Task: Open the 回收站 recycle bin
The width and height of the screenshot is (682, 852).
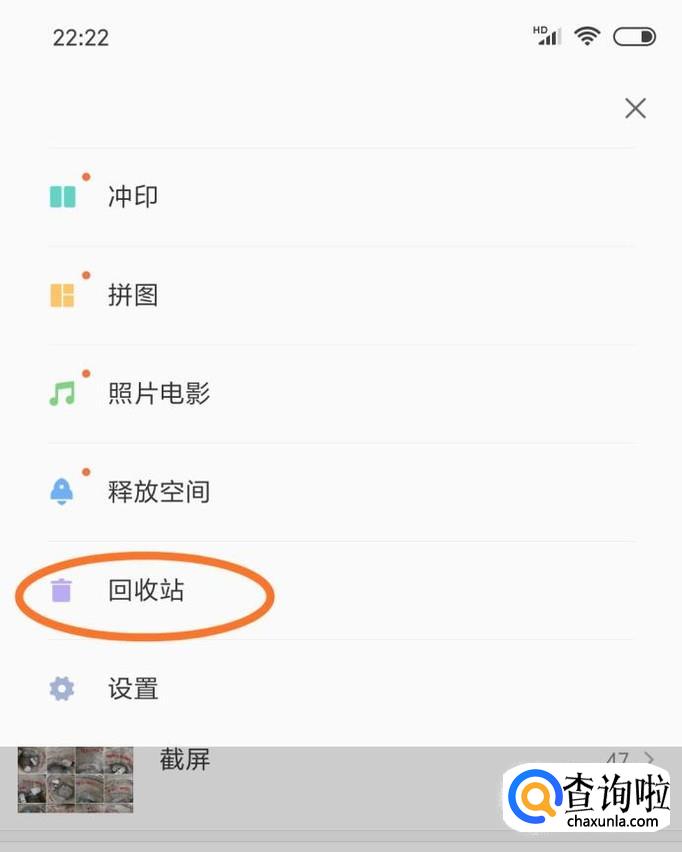Action: [x=146, y=590]
